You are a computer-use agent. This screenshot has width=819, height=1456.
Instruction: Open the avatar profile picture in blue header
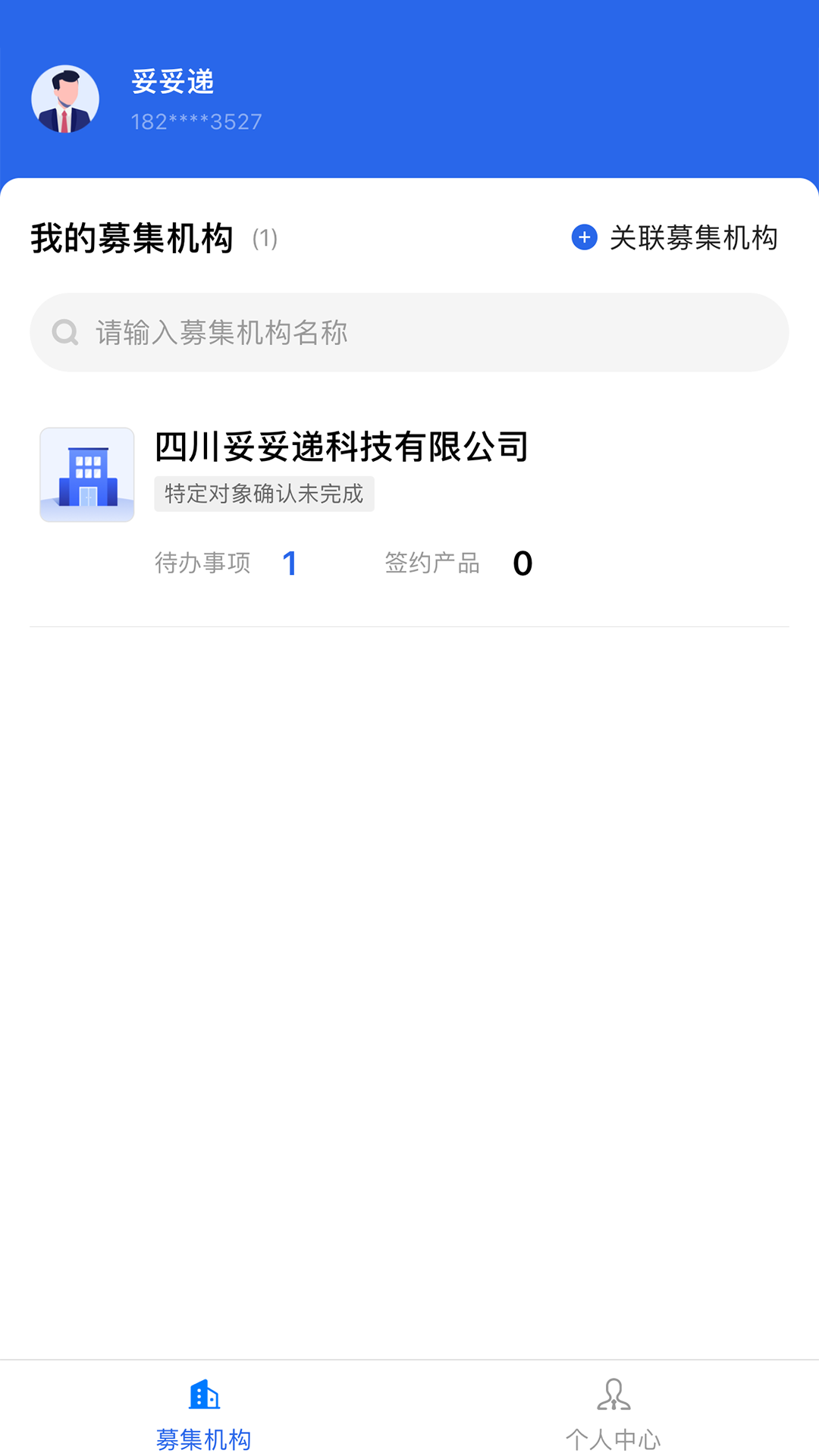[67, 99]
